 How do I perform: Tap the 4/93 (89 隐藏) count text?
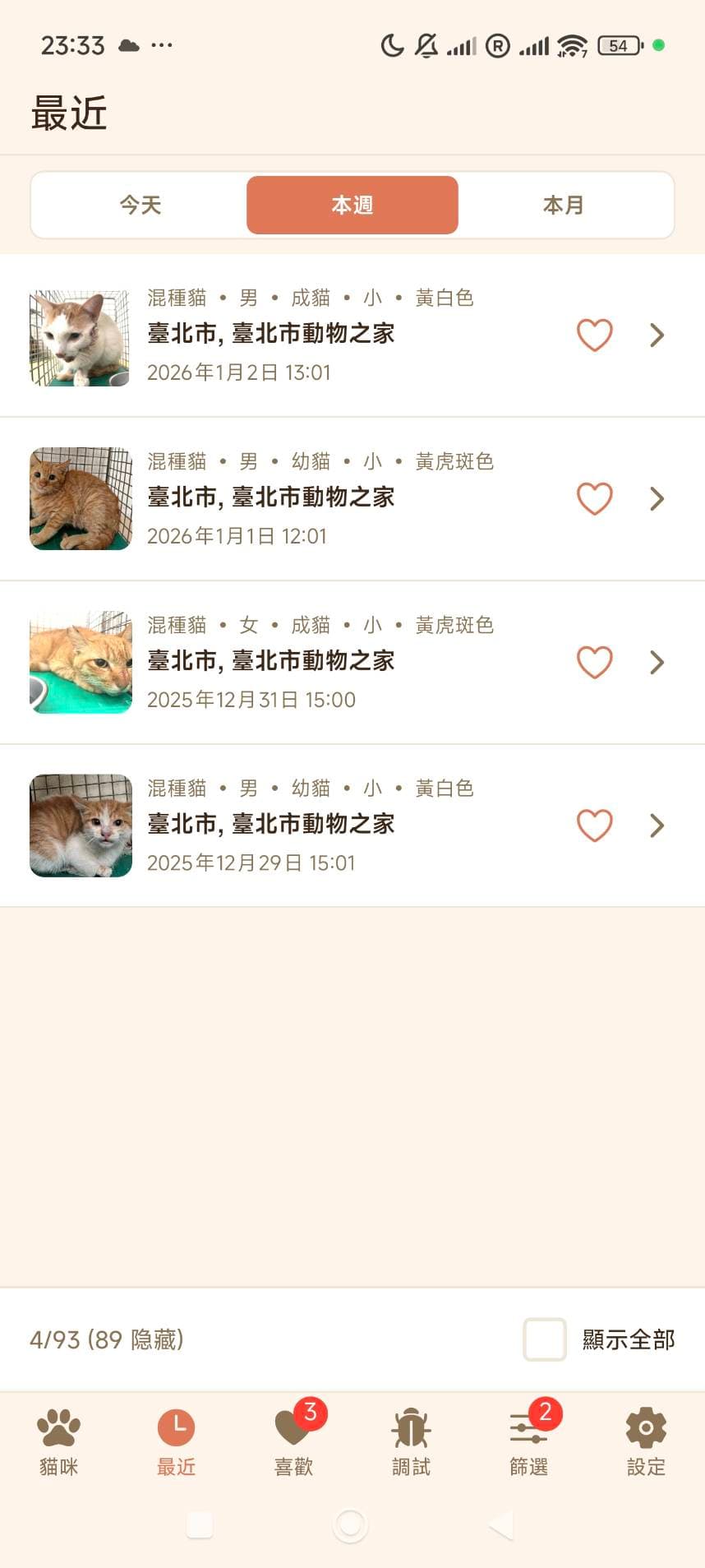click(108, 1339)
